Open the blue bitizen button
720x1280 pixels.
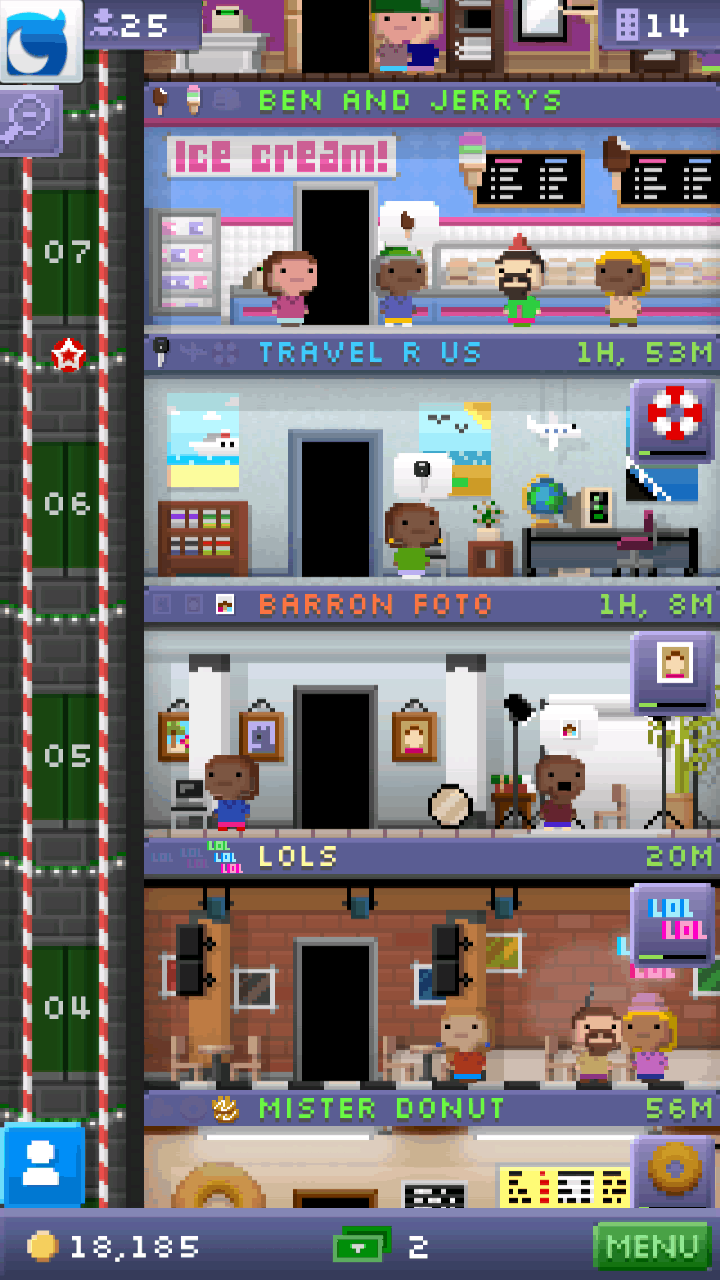click(x=42, y=1165)
